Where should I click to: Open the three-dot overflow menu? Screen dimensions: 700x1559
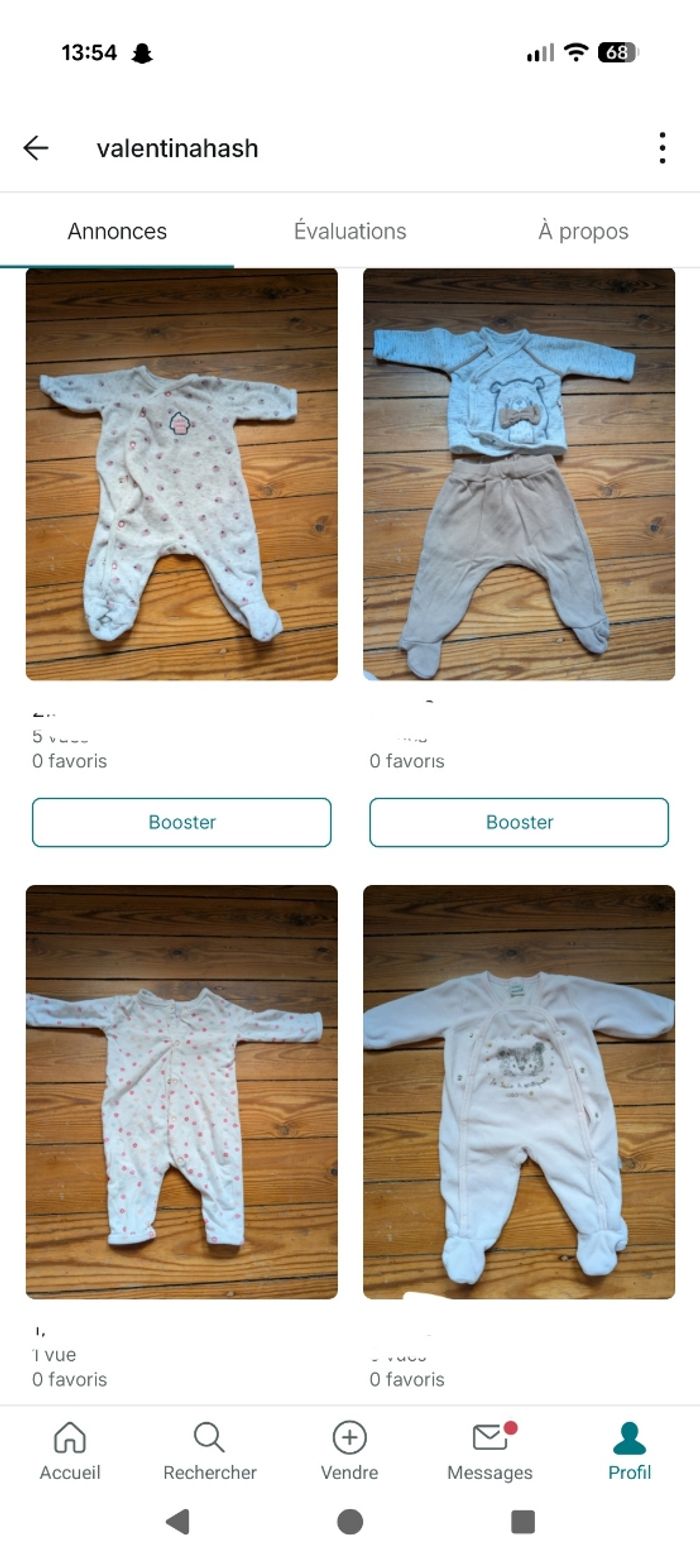[x=662, y=148]
